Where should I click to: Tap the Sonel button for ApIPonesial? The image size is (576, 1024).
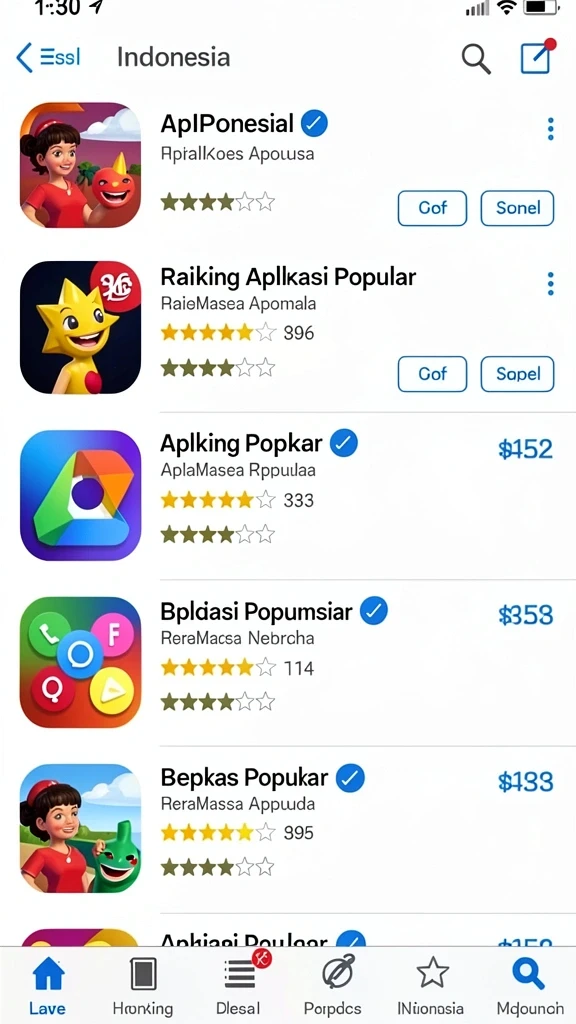tap(517, 208)
